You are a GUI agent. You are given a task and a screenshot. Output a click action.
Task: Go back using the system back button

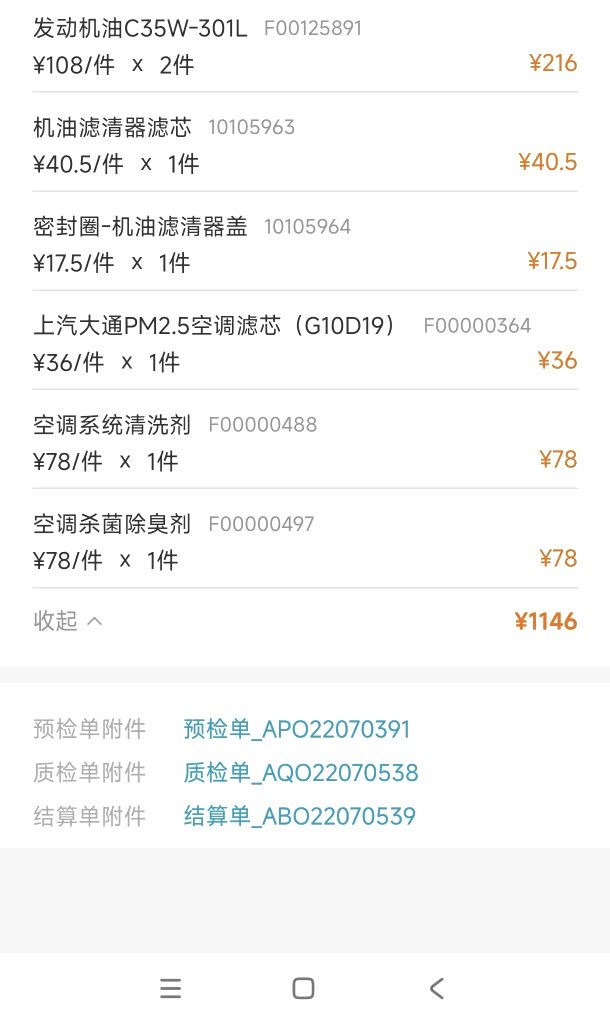click(436, 989)
